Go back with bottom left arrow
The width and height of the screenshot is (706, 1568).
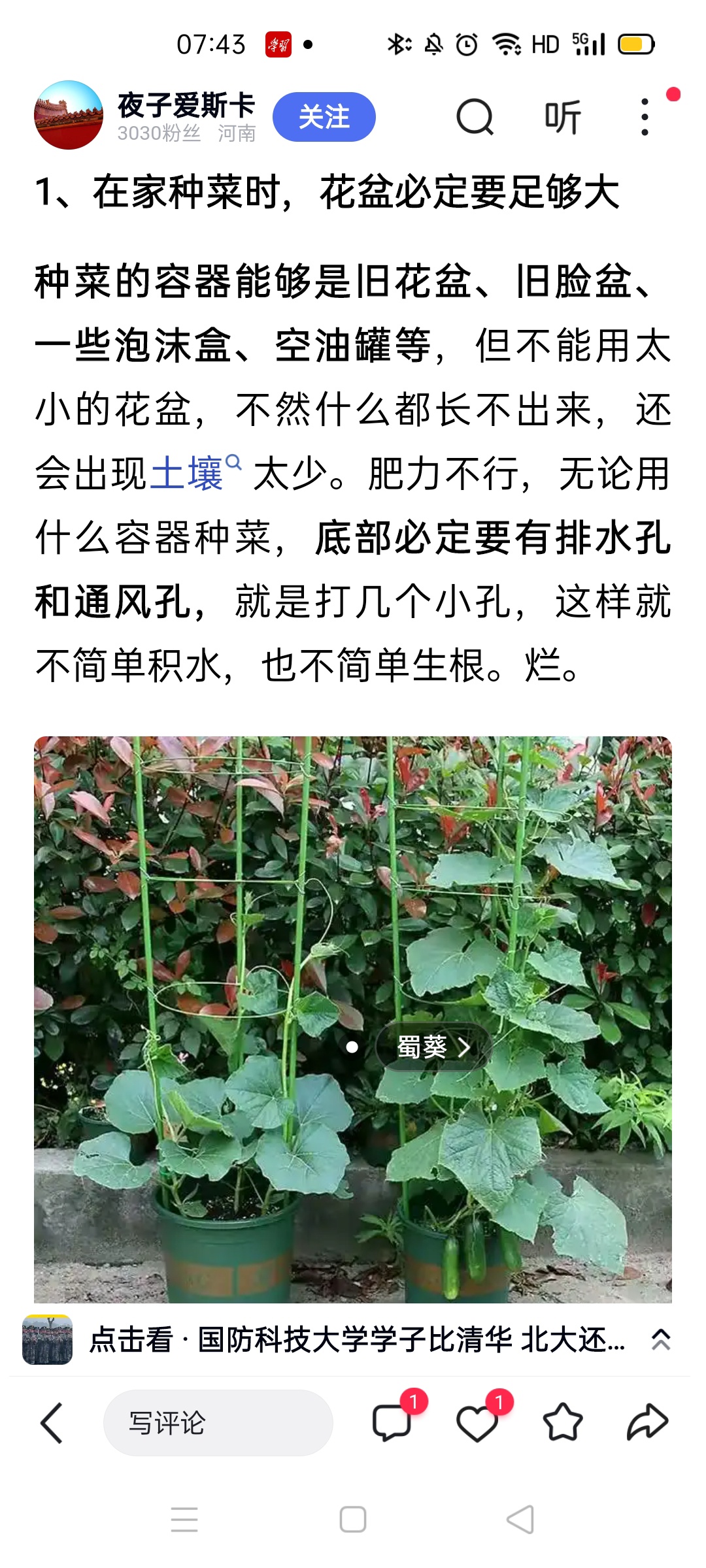(52, 1422)
